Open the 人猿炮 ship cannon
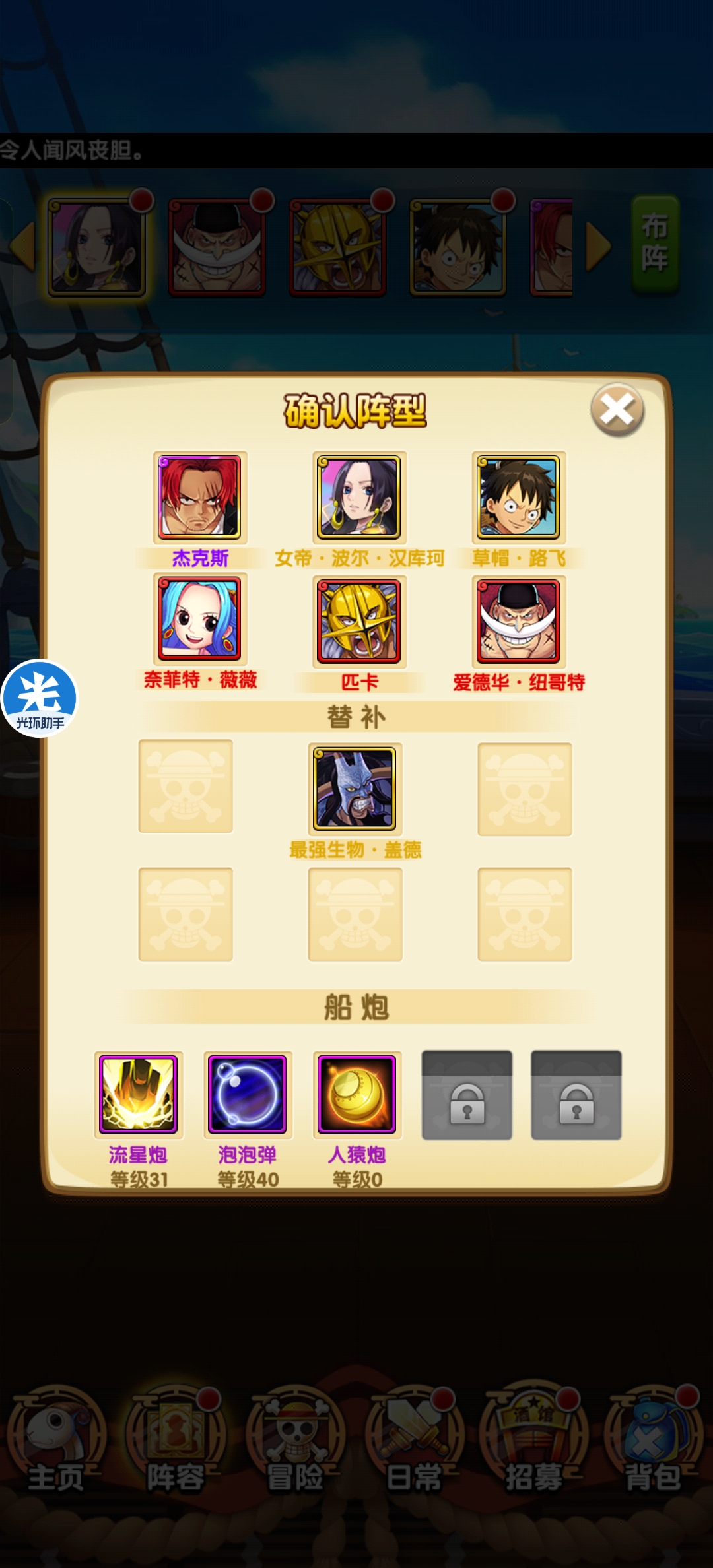Screen dimensions: 713x1568 coord(356,1095)
